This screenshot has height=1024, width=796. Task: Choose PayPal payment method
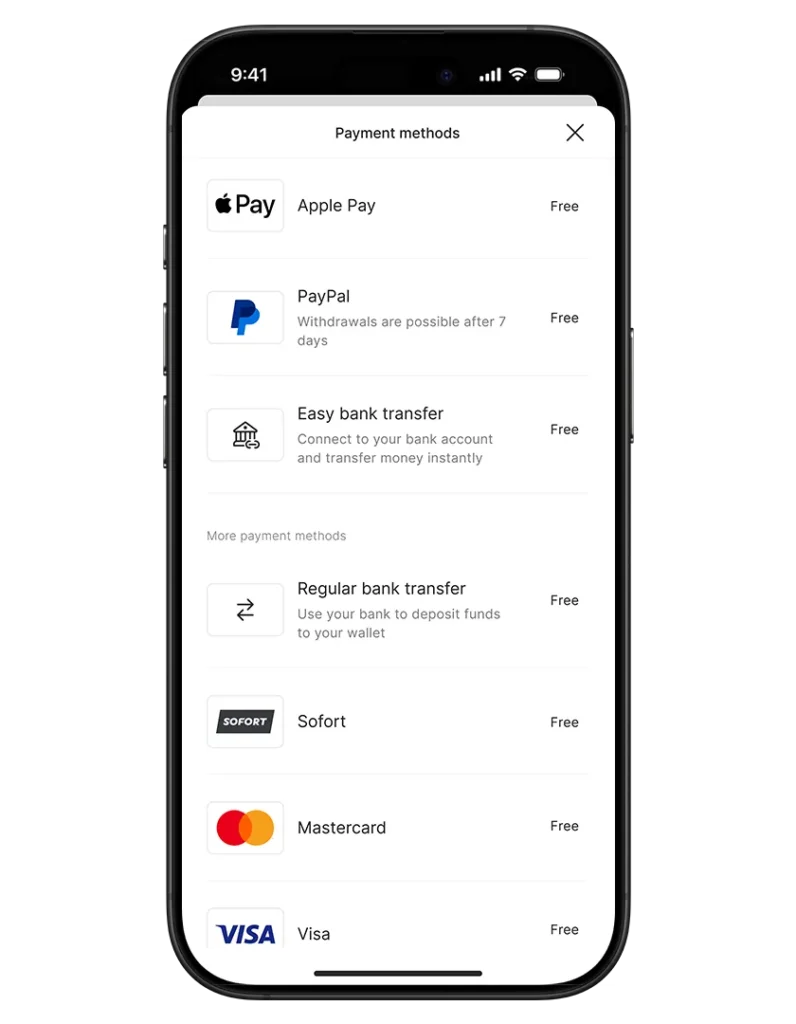tap(397, 318)
